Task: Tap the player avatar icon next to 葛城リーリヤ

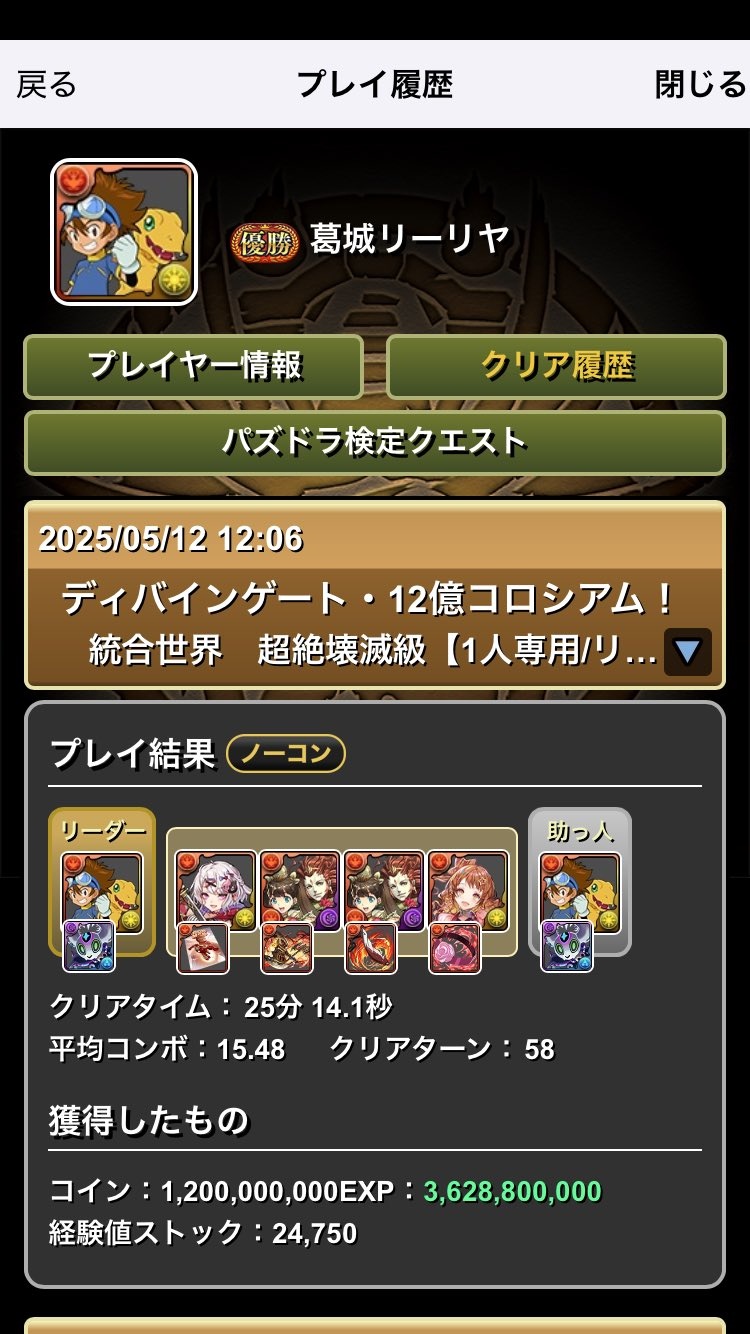Action: (x=123, y=232)
